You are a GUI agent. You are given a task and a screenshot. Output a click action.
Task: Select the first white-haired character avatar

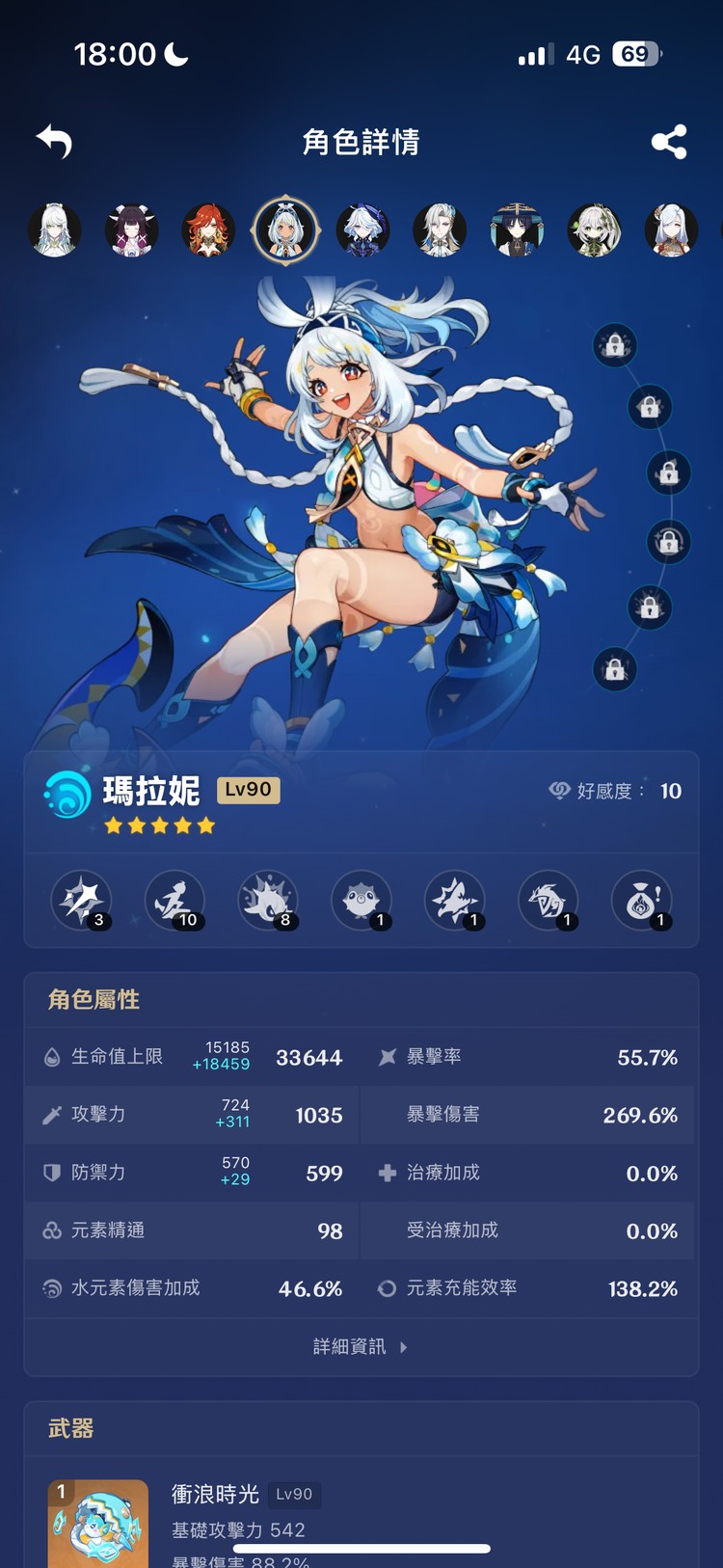[x=55, y=231]
